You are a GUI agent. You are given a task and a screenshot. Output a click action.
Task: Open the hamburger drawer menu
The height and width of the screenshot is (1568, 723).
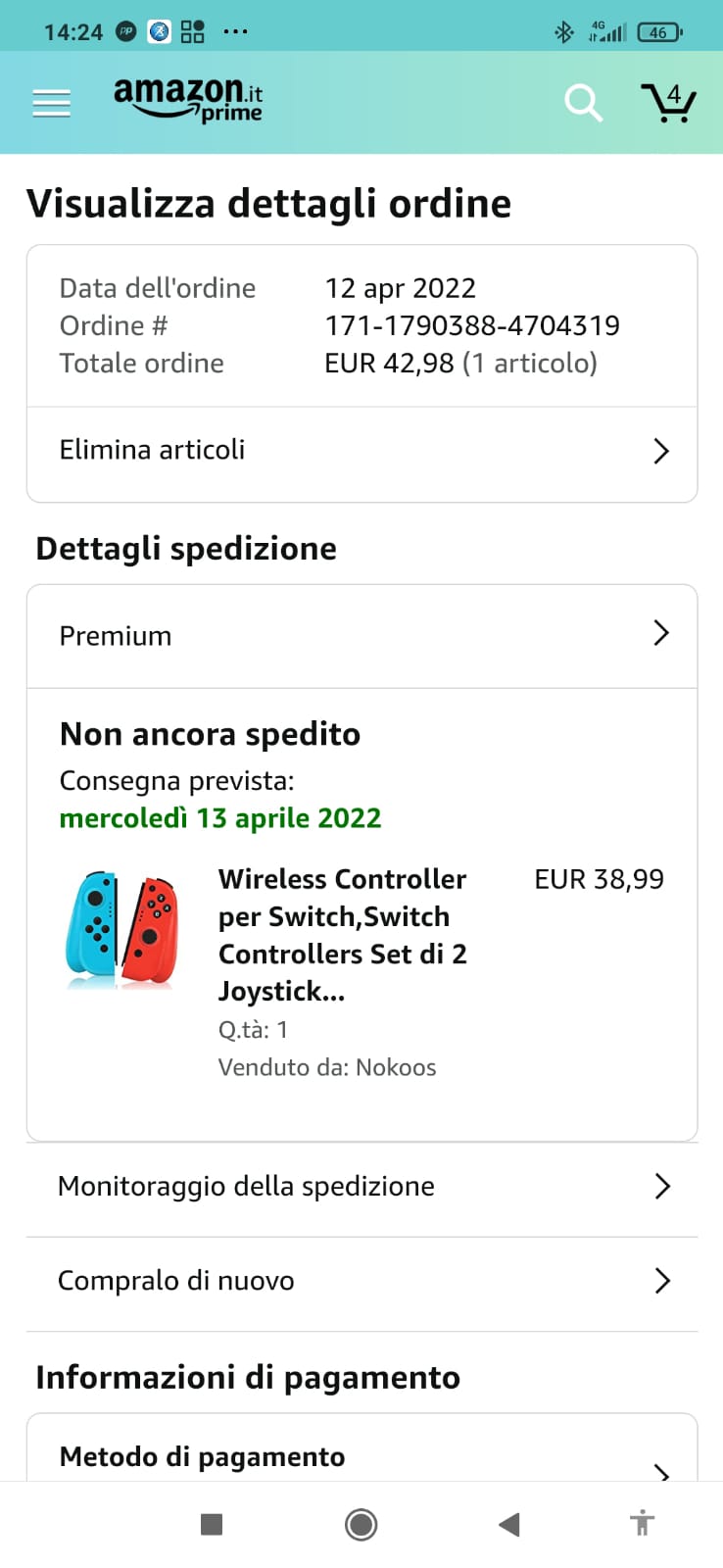pyautogui.click(x=51, y=103)
